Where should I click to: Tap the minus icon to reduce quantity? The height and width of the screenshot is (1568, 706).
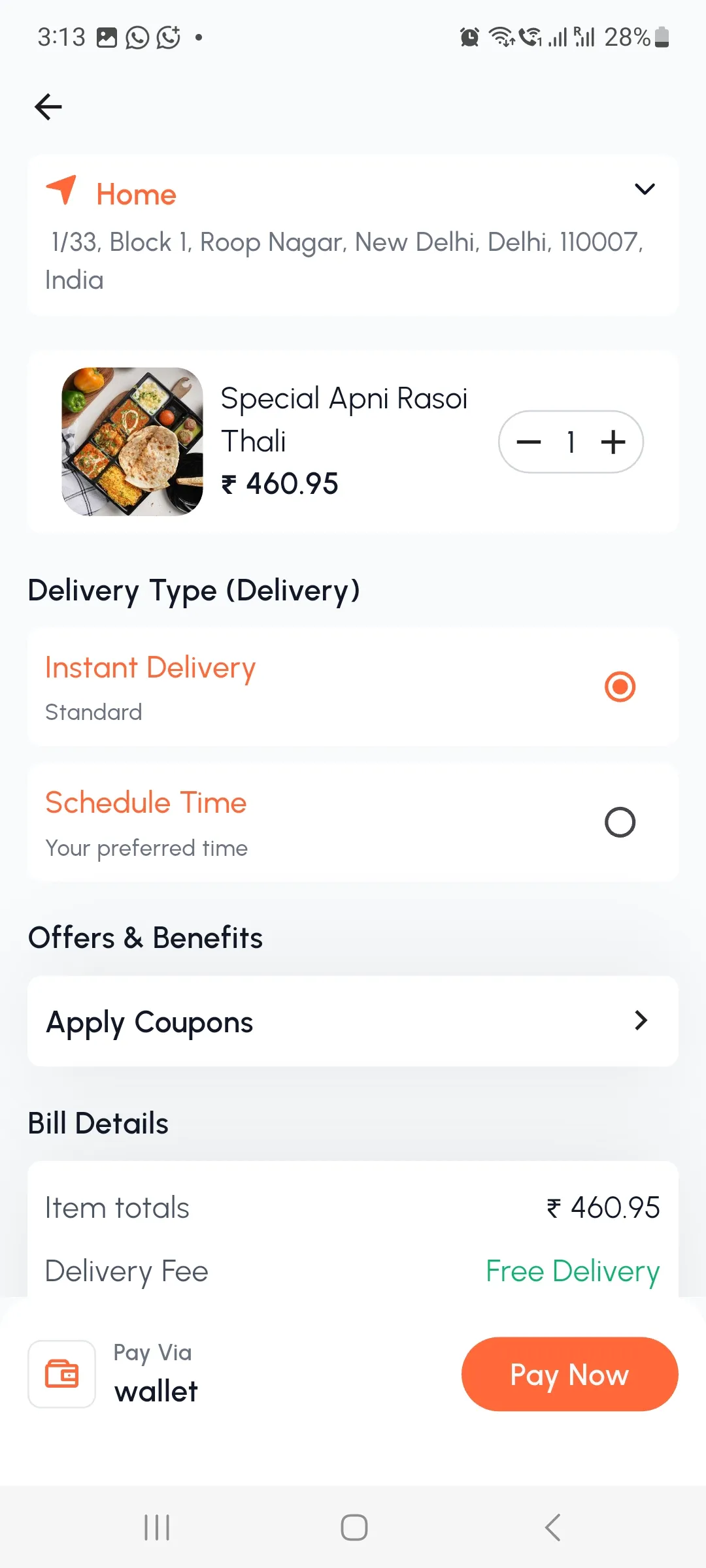point(529,442)
